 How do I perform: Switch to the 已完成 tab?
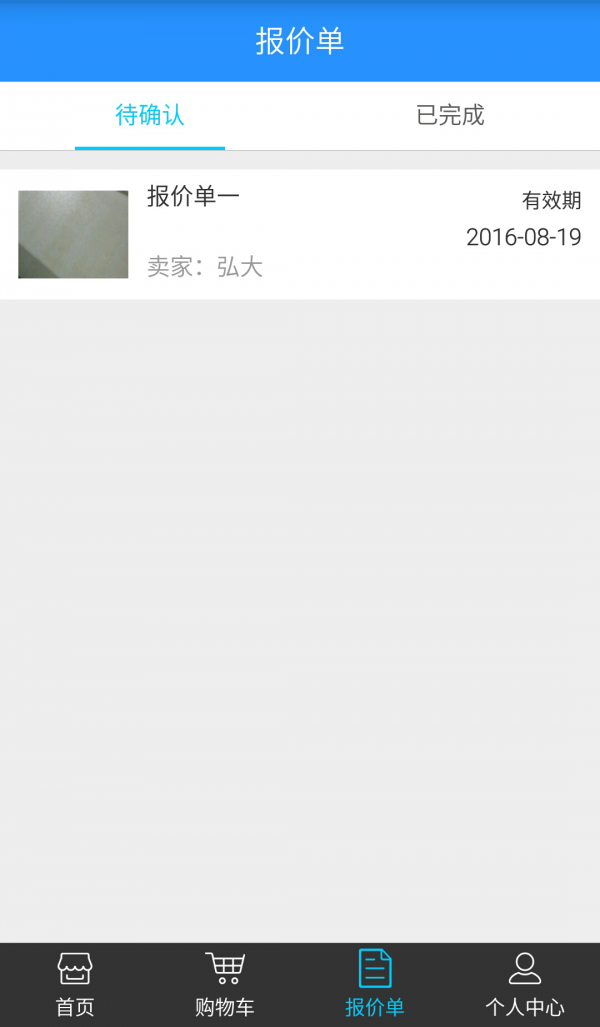pos(450,115)
